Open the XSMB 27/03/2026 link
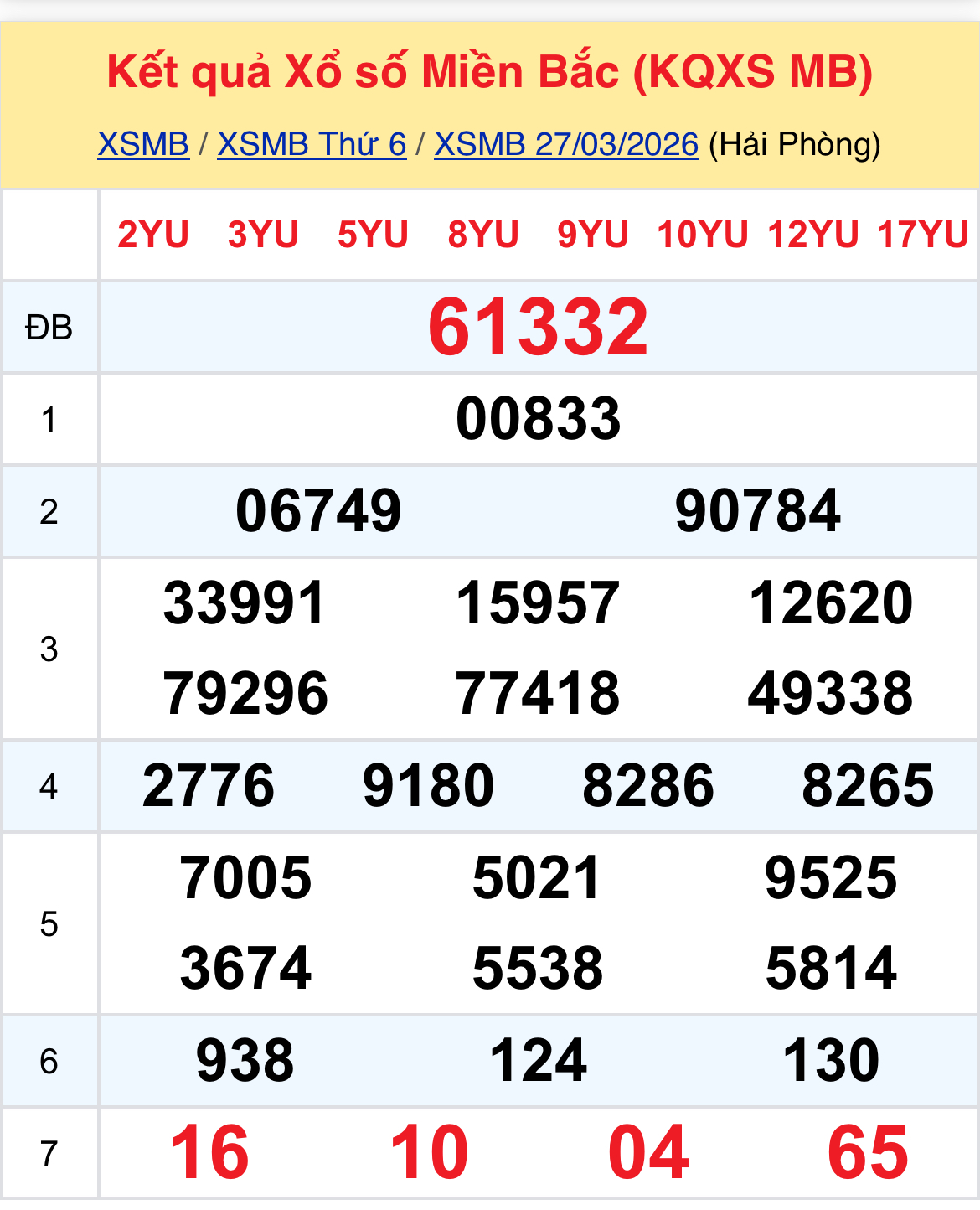This screenshot has width=980, height=1210. pos(566,145)
